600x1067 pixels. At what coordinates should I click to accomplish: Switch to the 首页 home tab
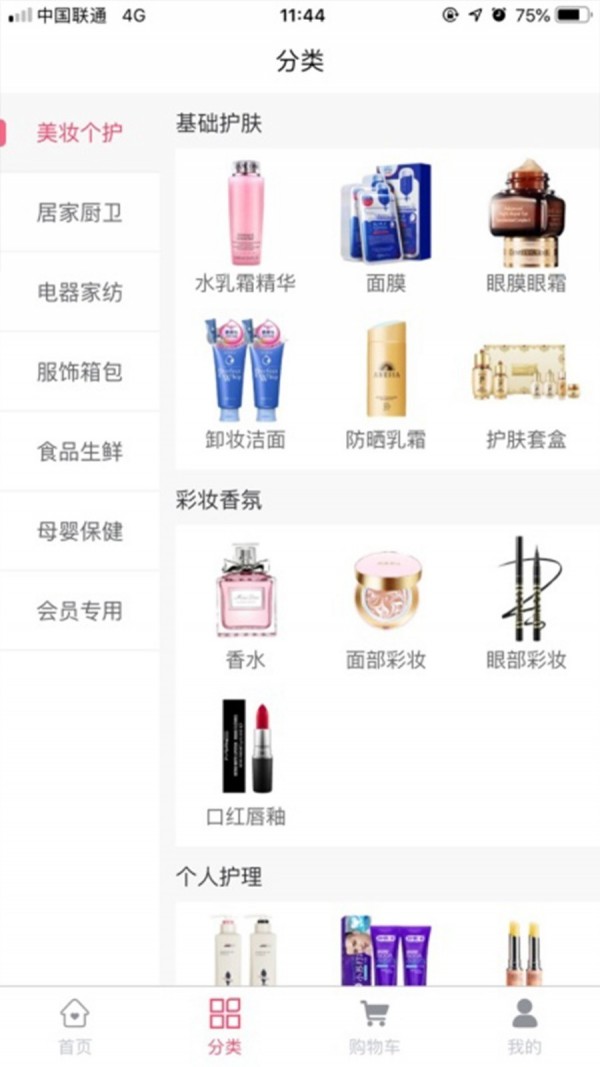point(75,1026)
